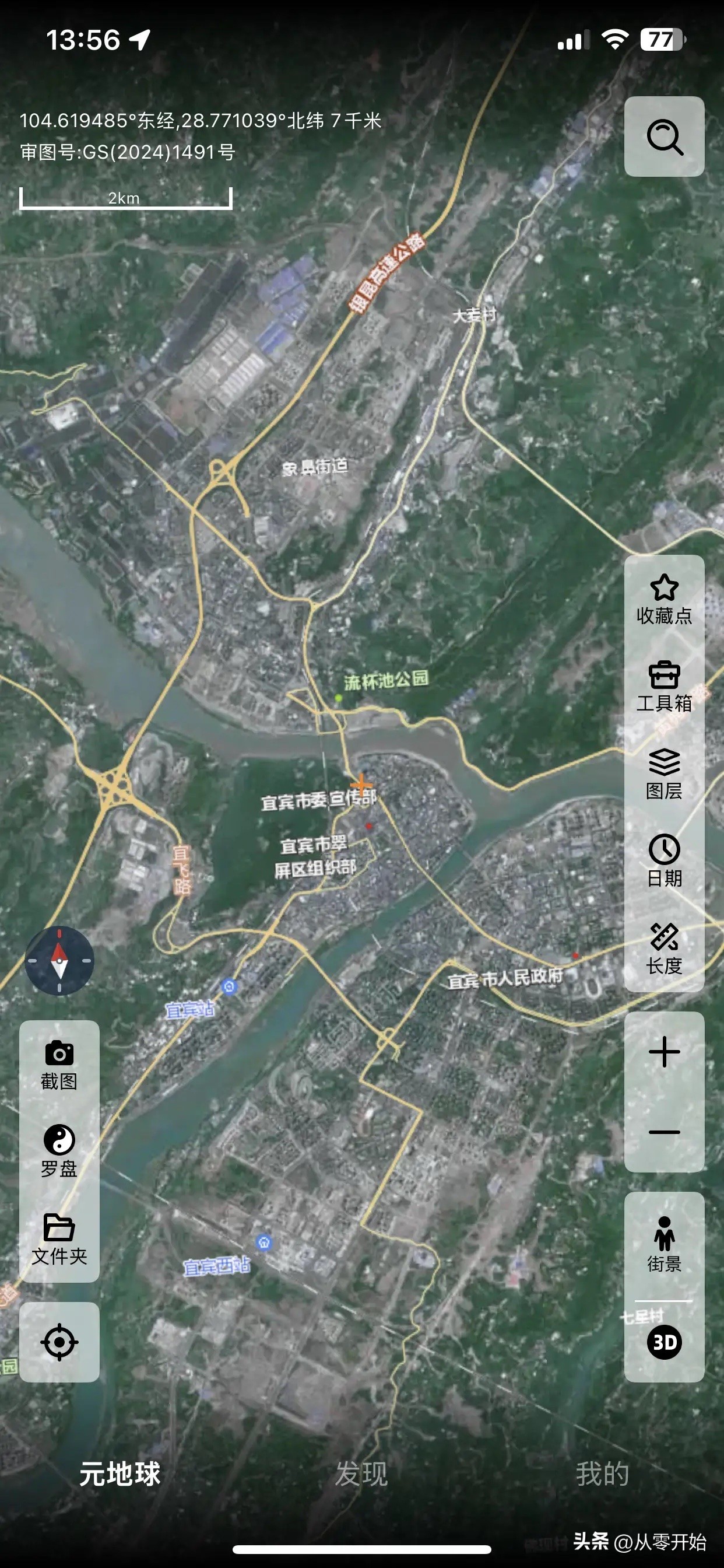Open 收藏点 favorites

664,600
